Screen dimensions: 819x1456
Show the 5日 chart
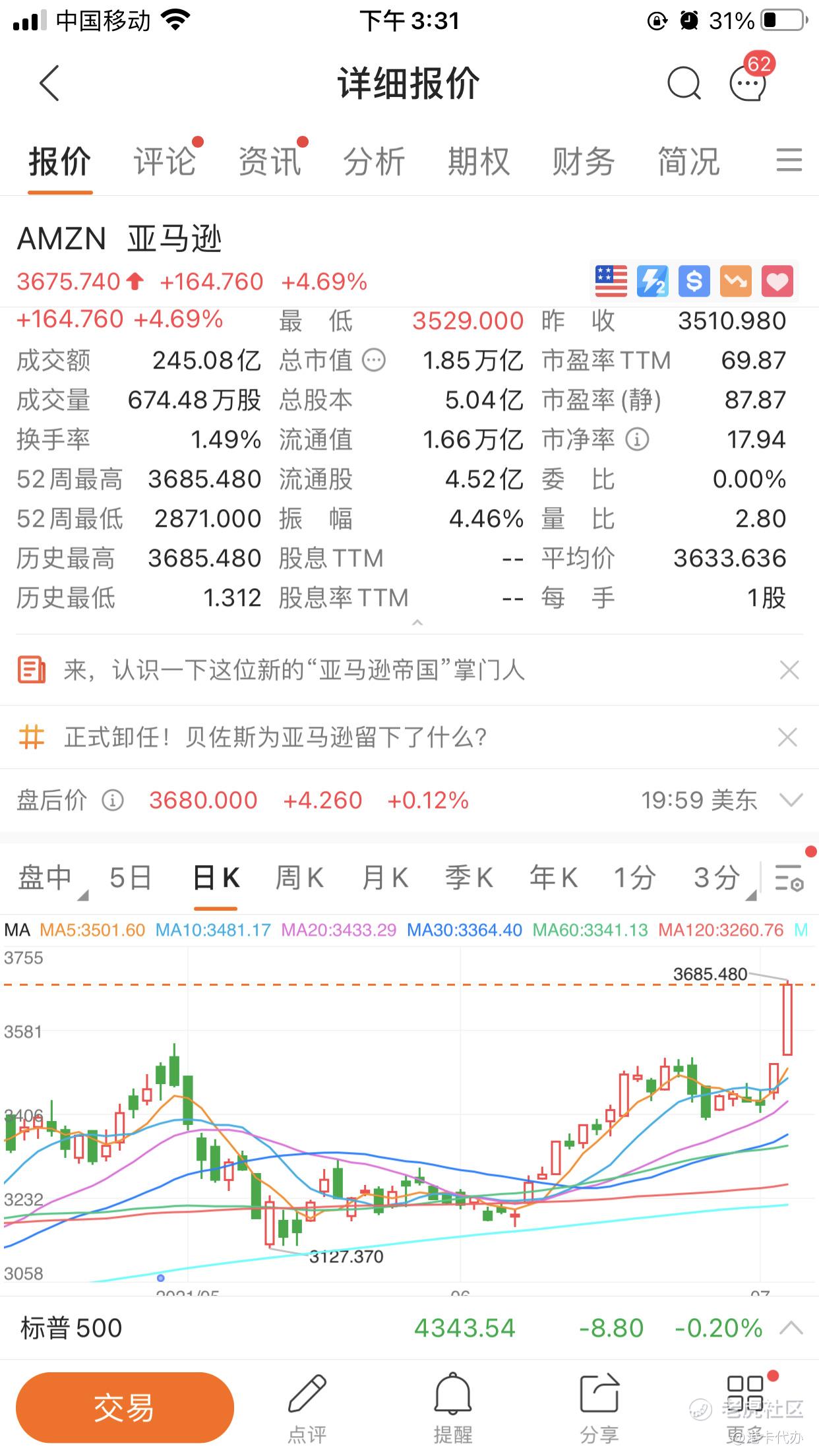(131, 878)
